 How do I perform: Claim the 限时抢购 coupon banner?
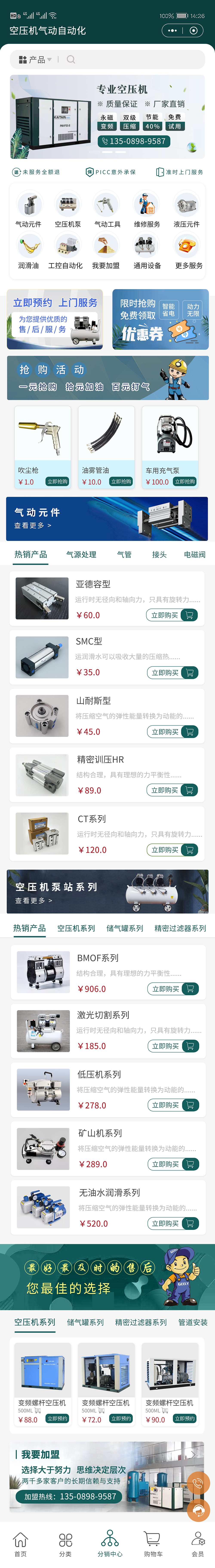click(x=160, y=319)
